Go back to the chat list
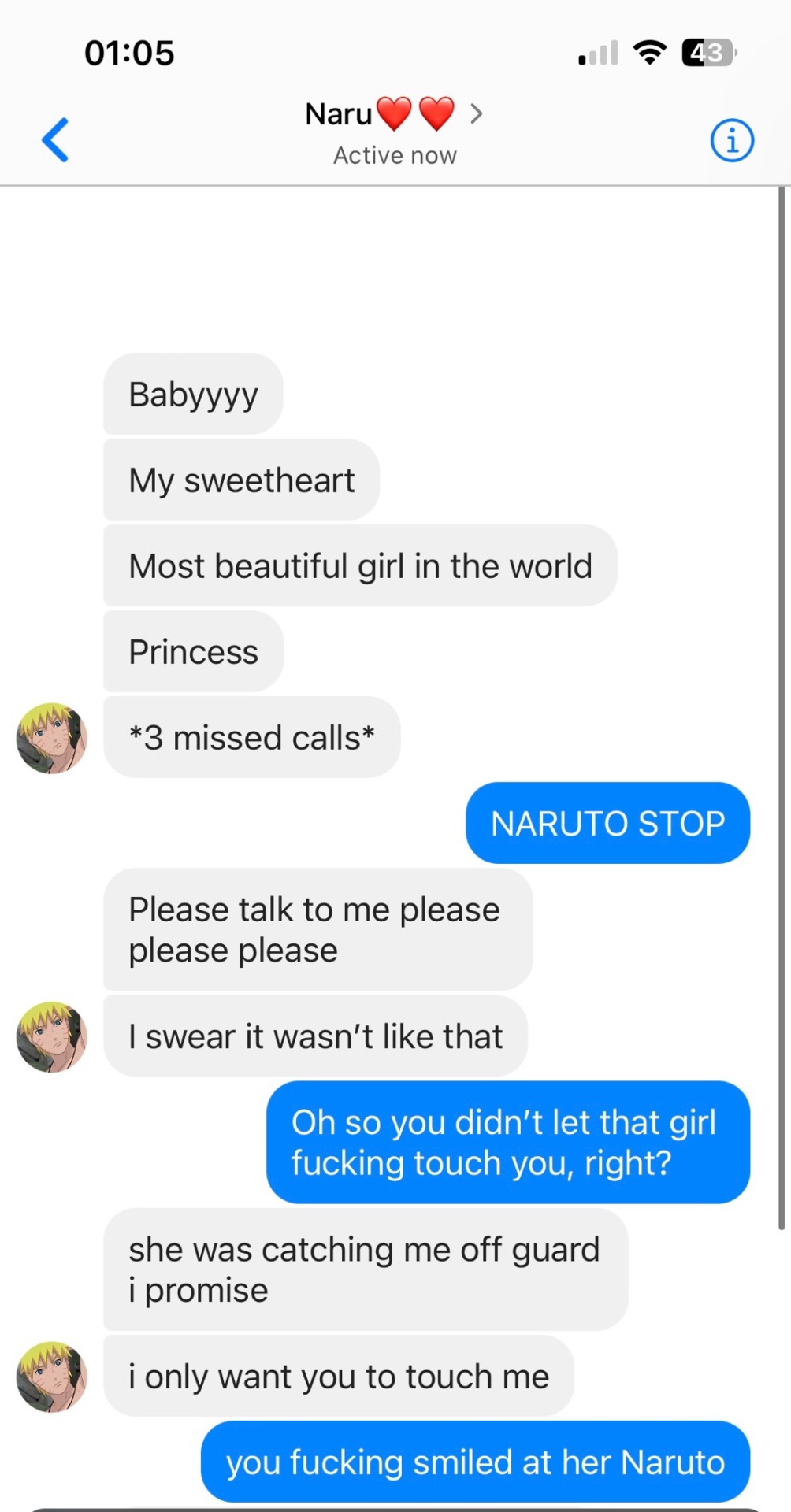 coord(55,140)
